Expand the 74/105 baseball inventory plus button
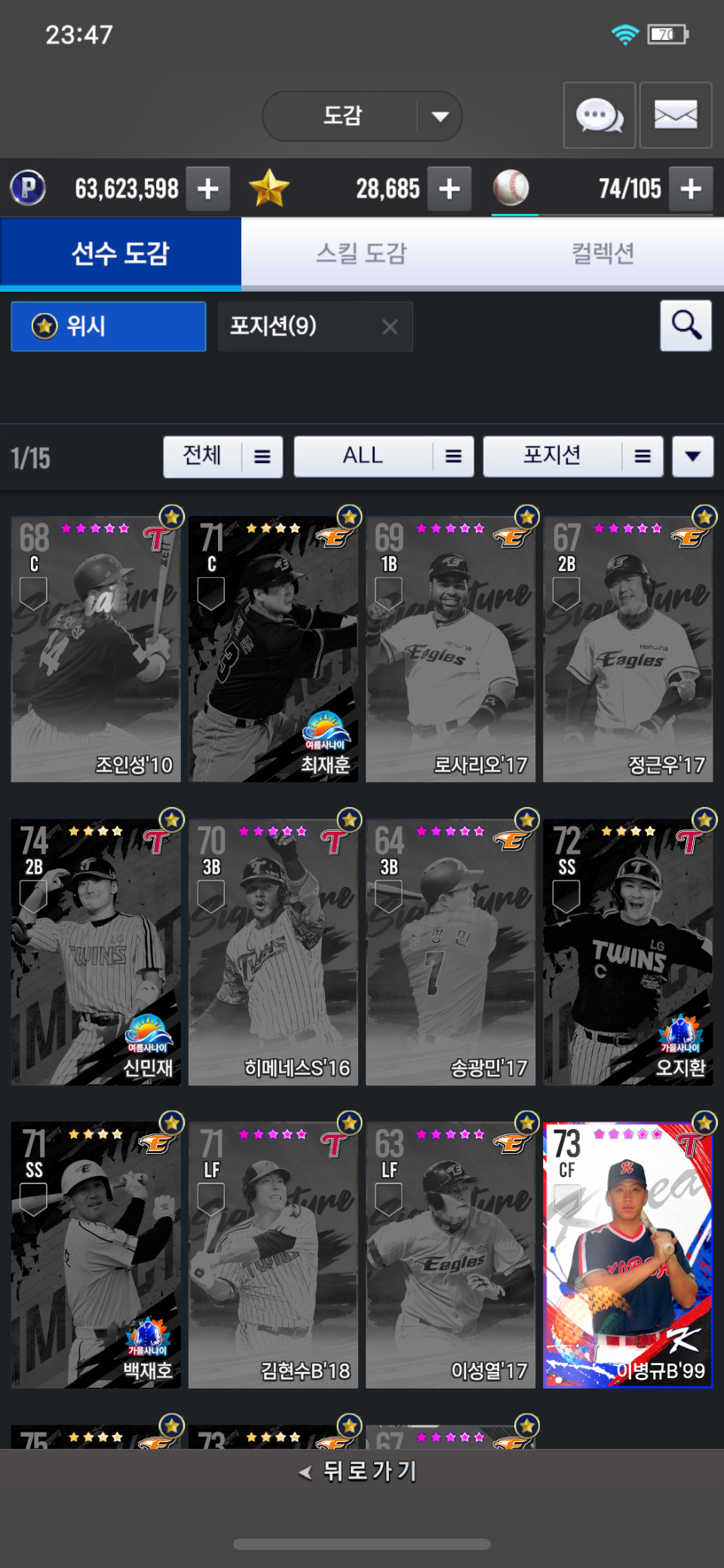The width and height of the screenshot is (724, 1568). 691,189
